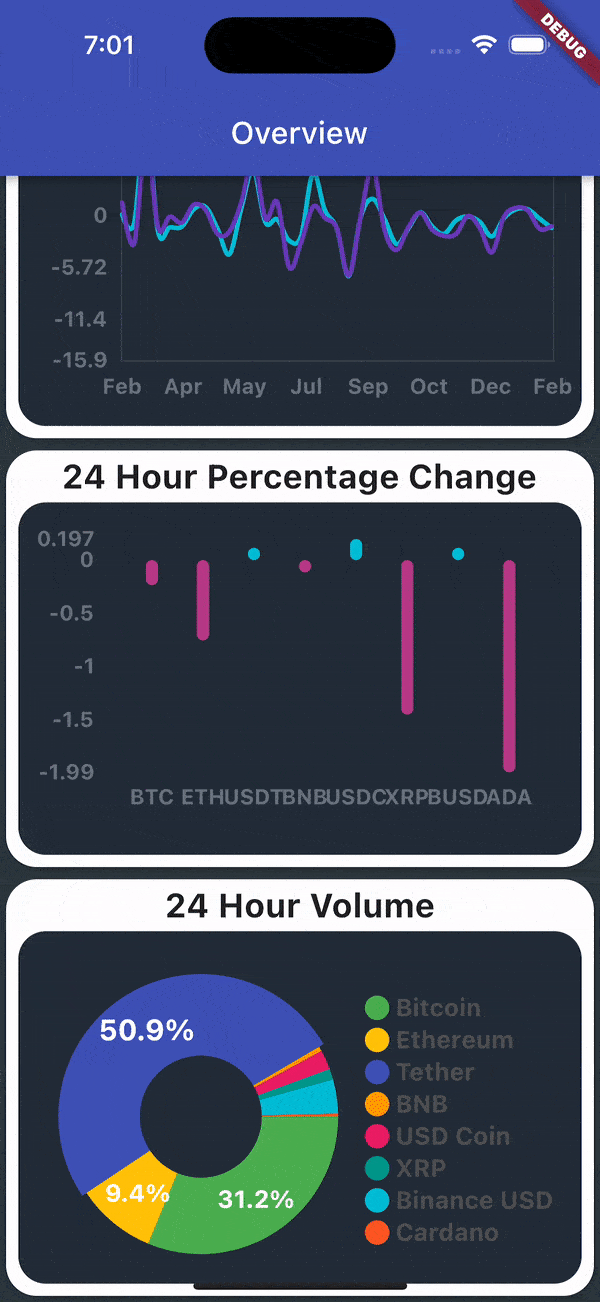Screen dimensions: 600x1302
Task: Tap the XRP bar in percentage chart
Action: [407, 637]
